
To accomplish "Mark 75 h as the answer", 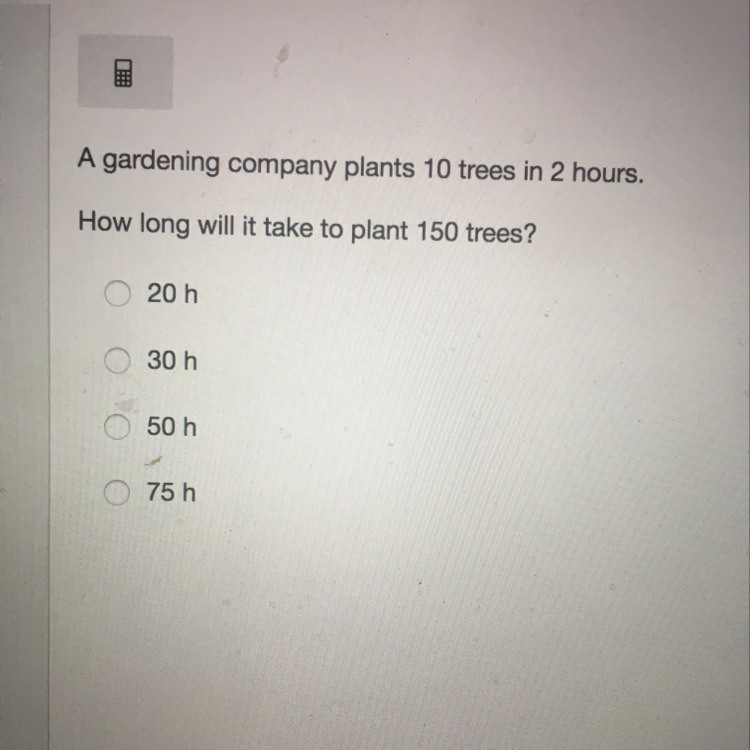I will [118, 493].
